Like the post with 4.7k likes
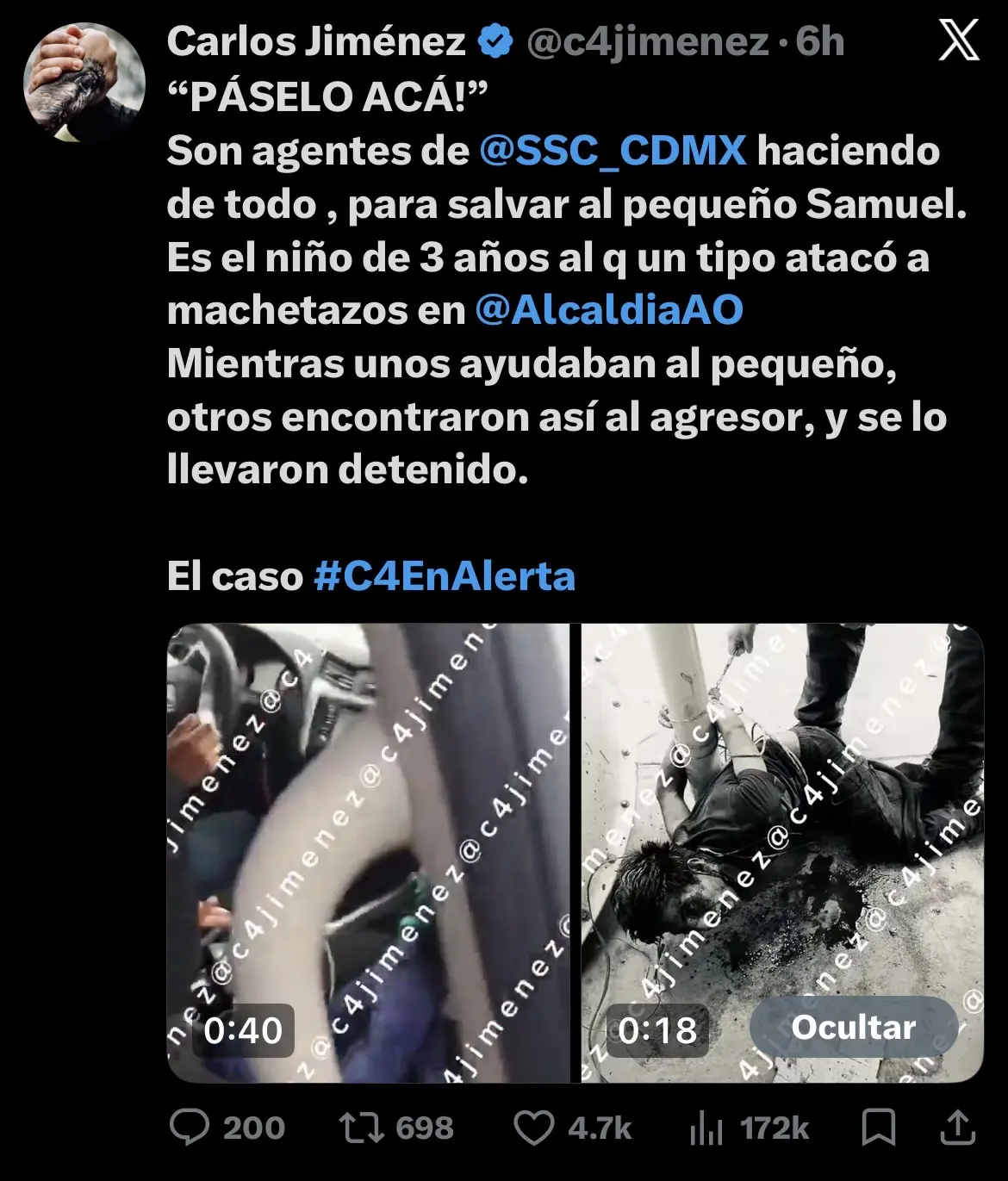 tap(533, 1128)
